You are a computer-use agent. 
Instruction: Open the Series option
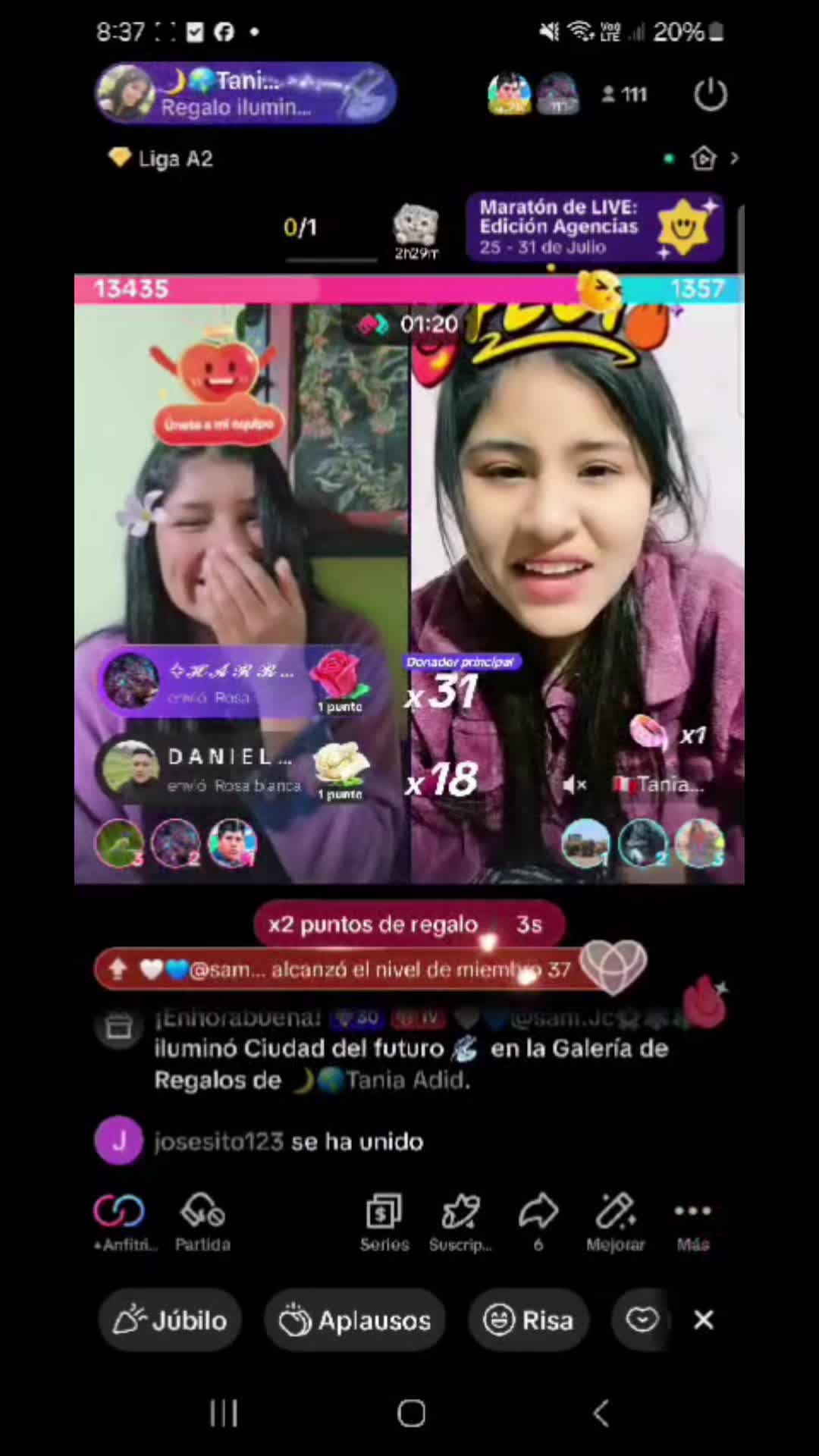click(384, 1222)
